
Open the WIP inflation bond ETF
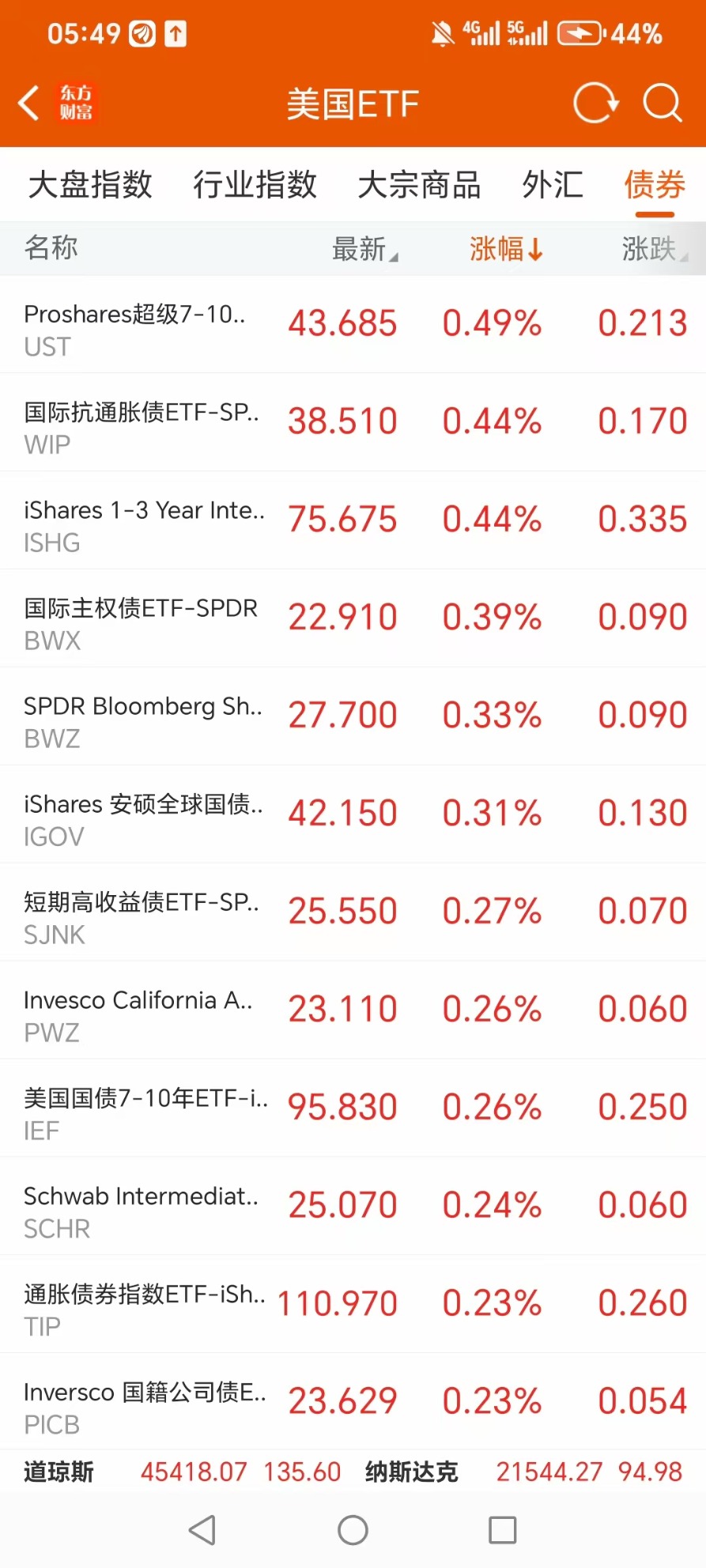coord(353,422)
